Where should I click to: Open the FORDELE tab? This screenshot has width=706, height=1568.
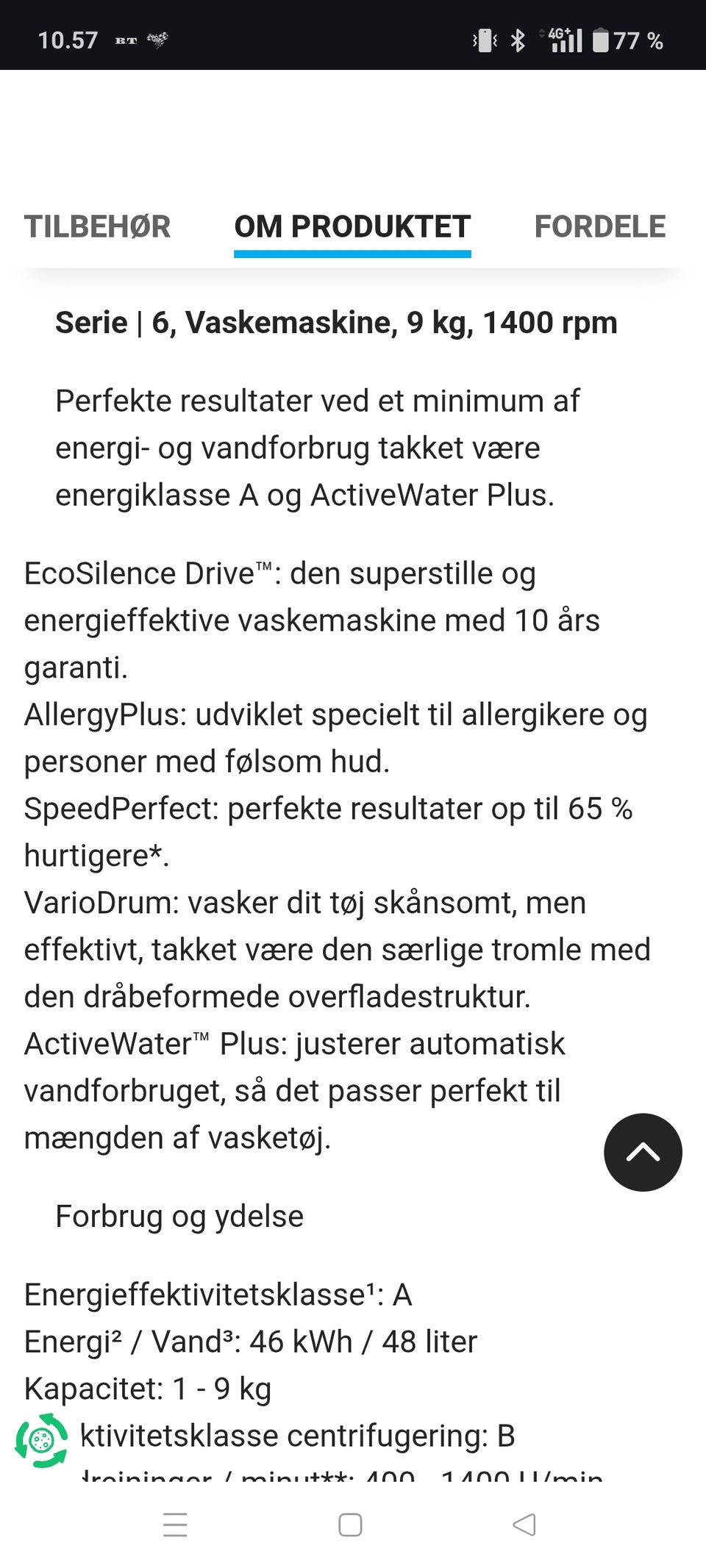pyautogui.click(x=600, y=226)
